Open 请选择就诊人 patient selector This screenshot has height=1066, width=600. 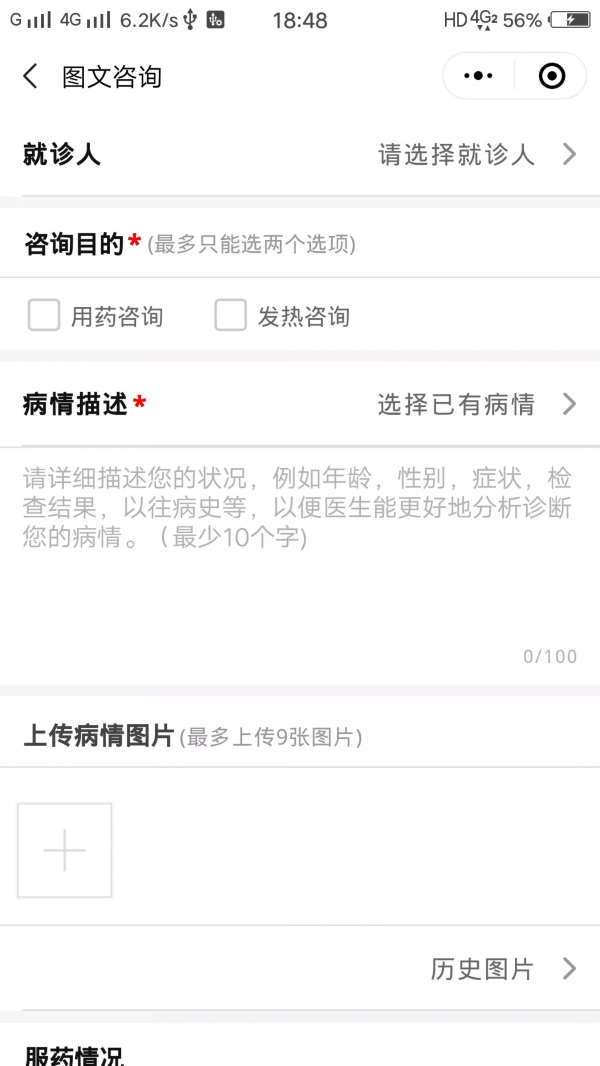coord(476,155)
